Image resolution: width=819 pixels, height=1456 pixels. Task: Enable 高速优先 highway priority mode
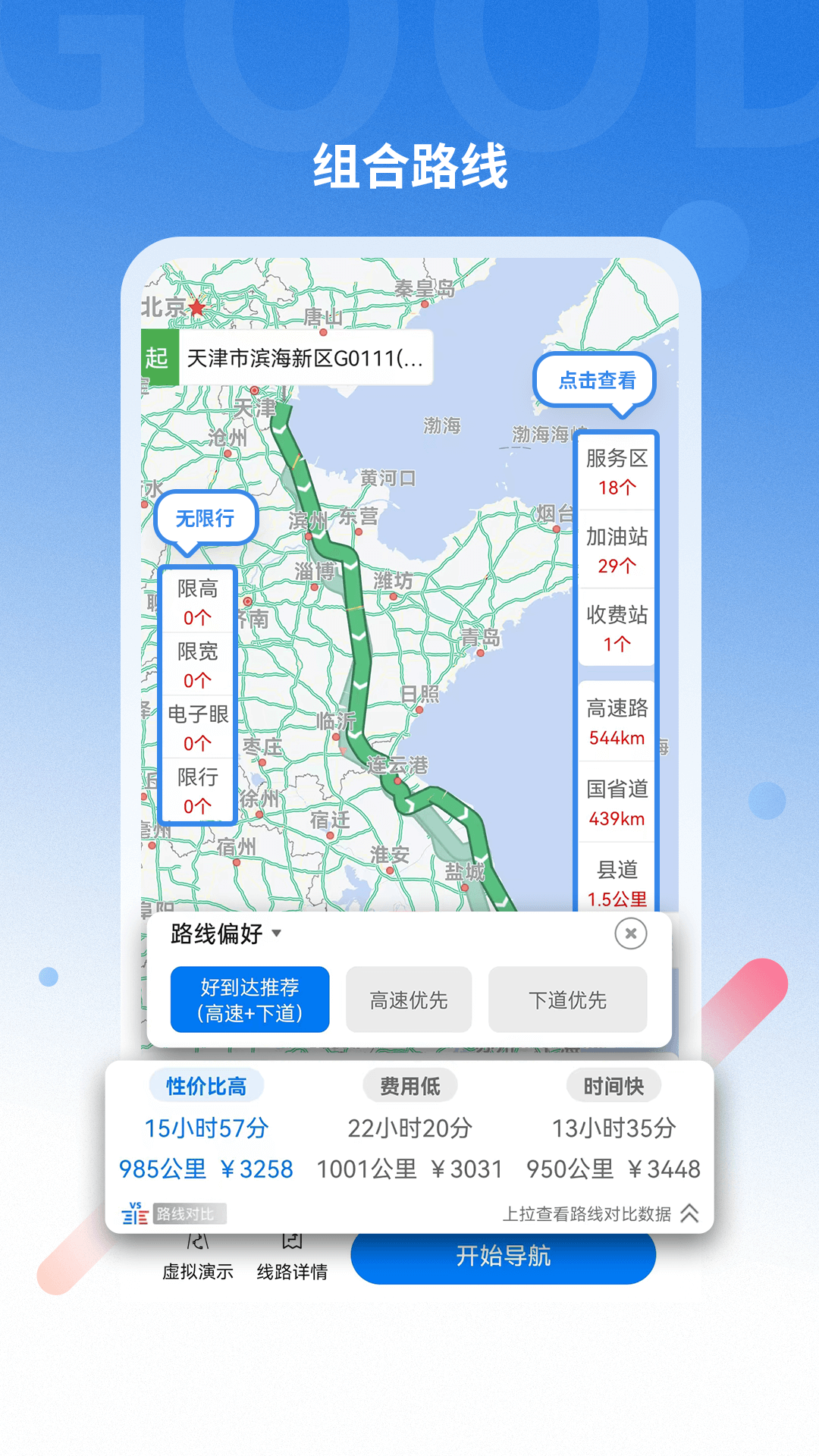coord(409,999)
